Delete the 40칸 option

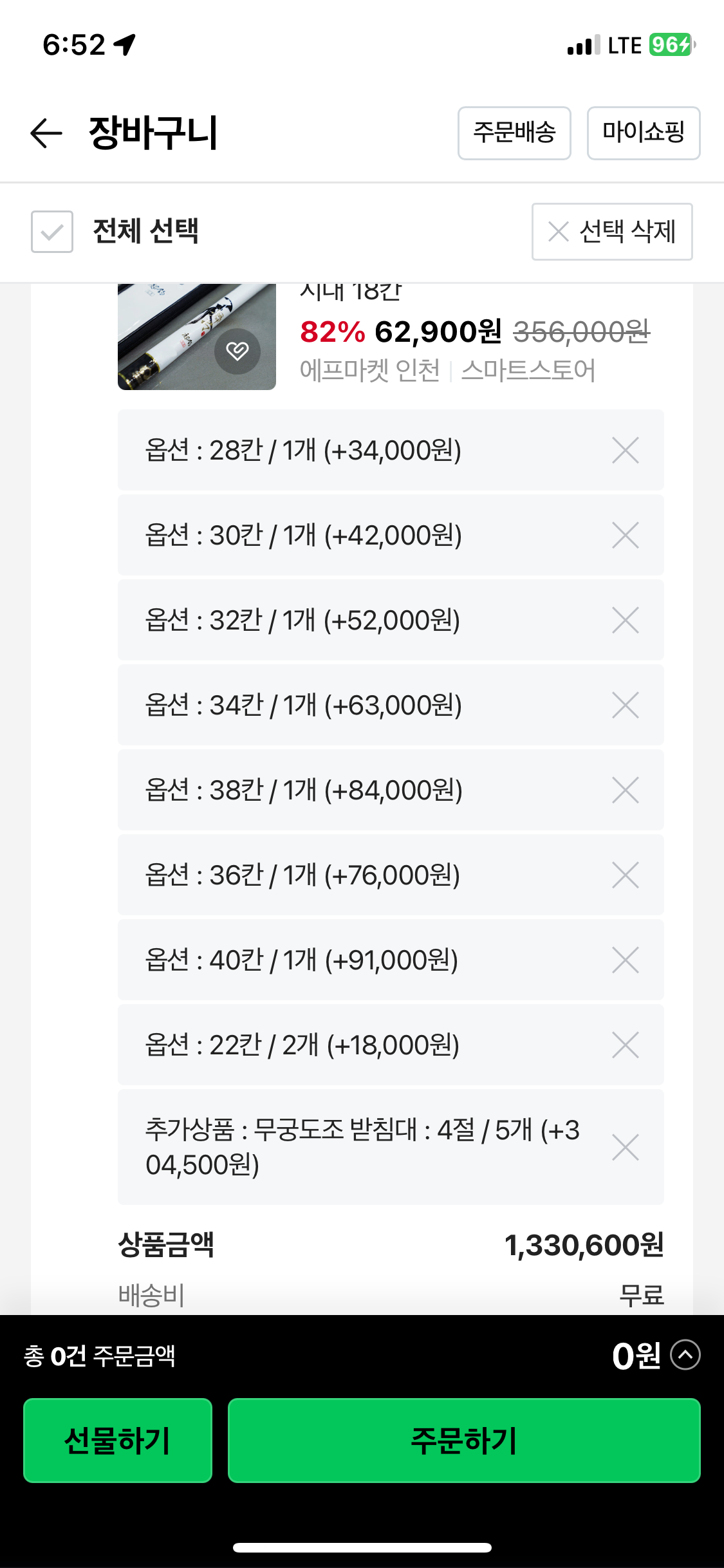pyautogui.click(x=626, y=960)
